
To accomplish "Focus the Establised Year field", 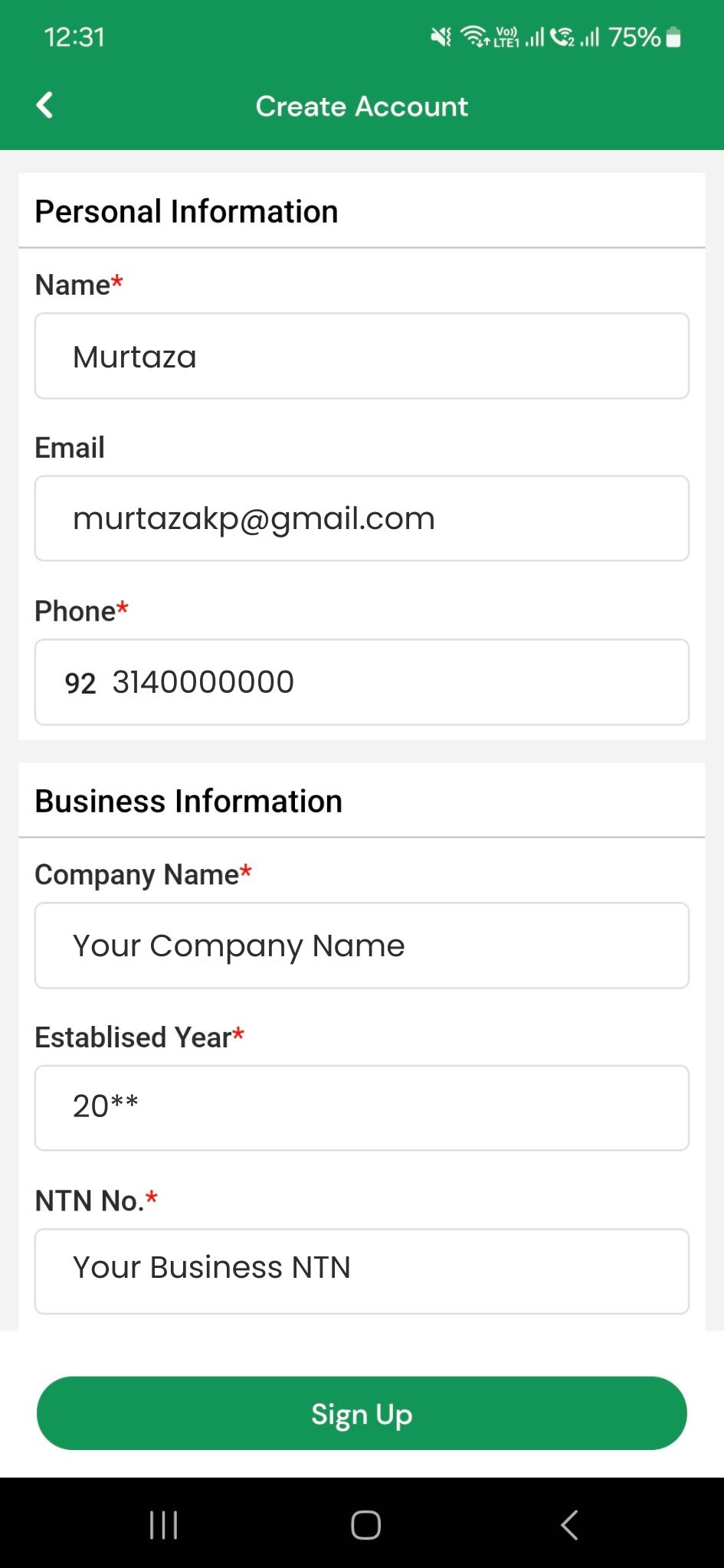I will [362, 1108].
